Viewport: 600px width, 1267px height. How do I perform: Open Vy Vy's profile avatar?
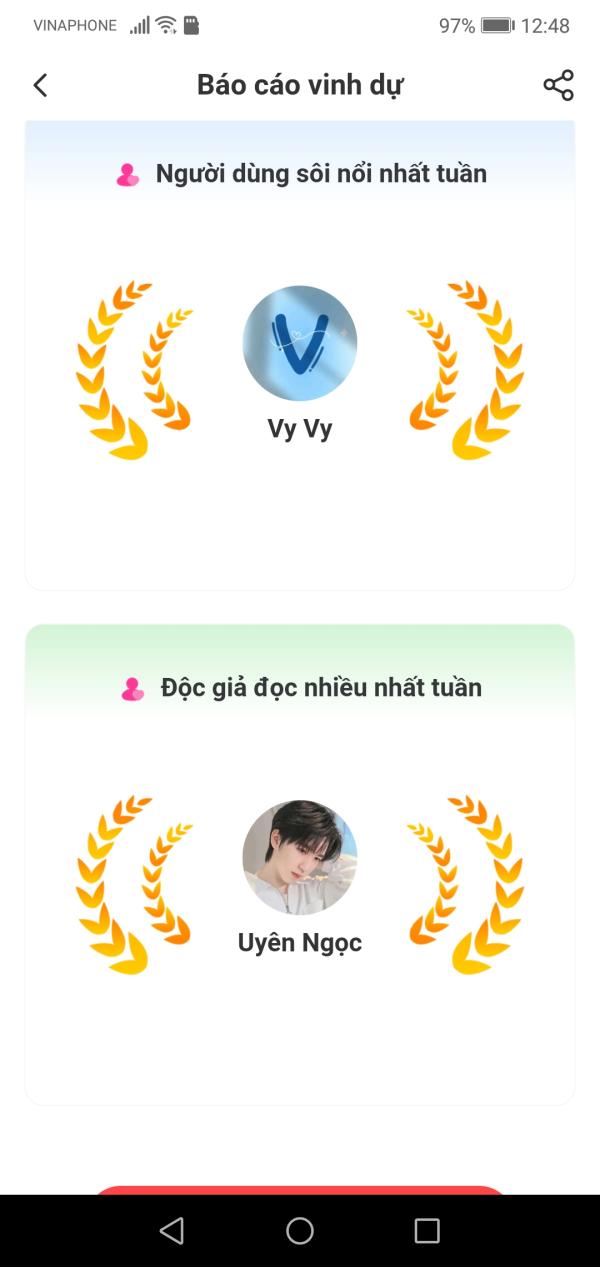300,343
